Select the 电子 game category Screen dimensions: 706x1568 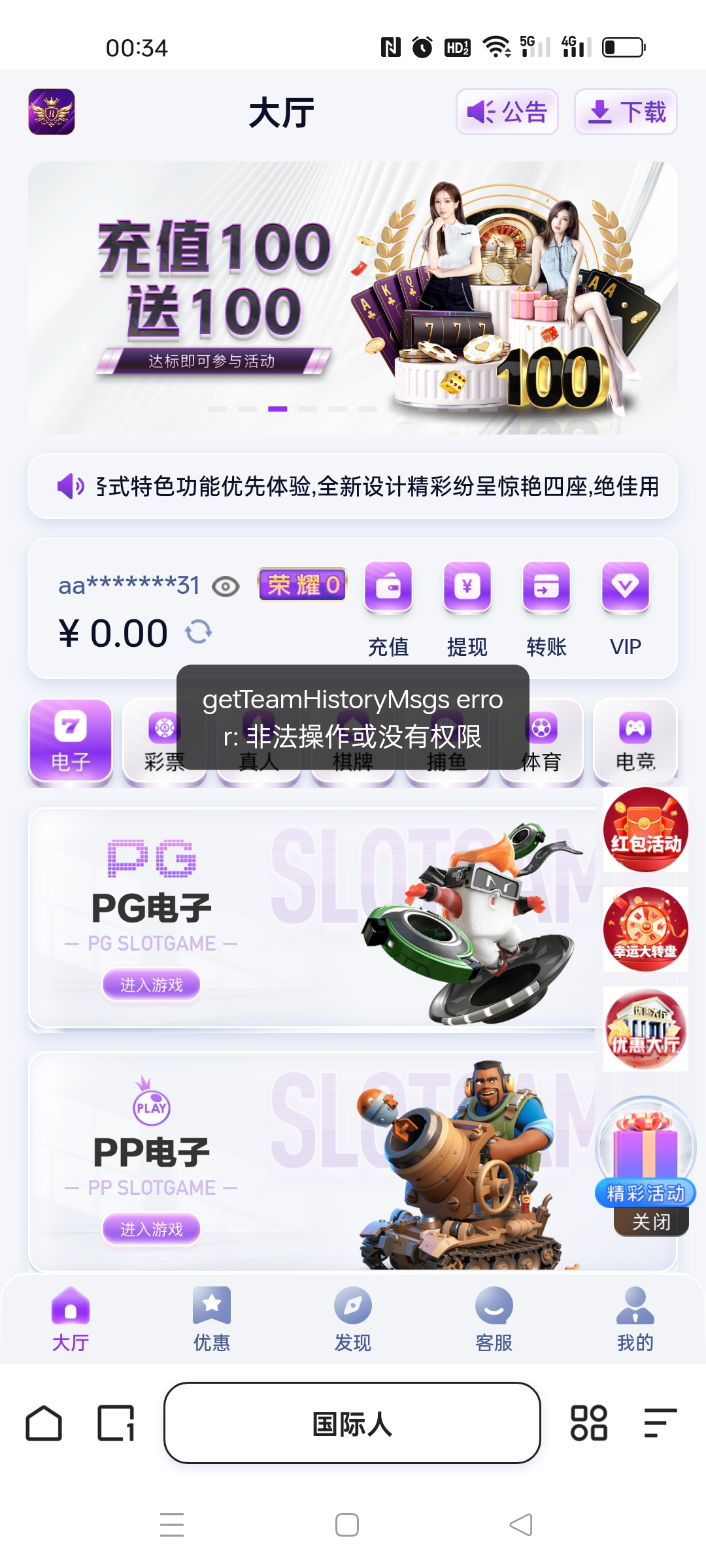tap(71, 740)
